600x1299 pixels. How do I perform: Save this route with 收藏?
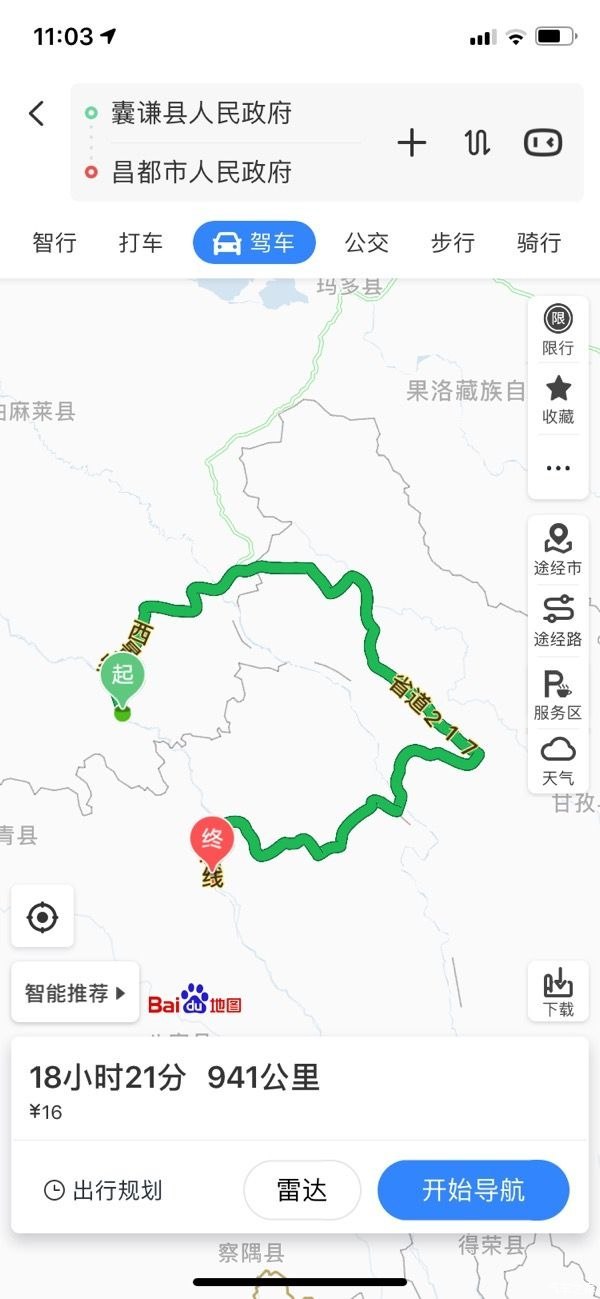(x=558, y=400)
